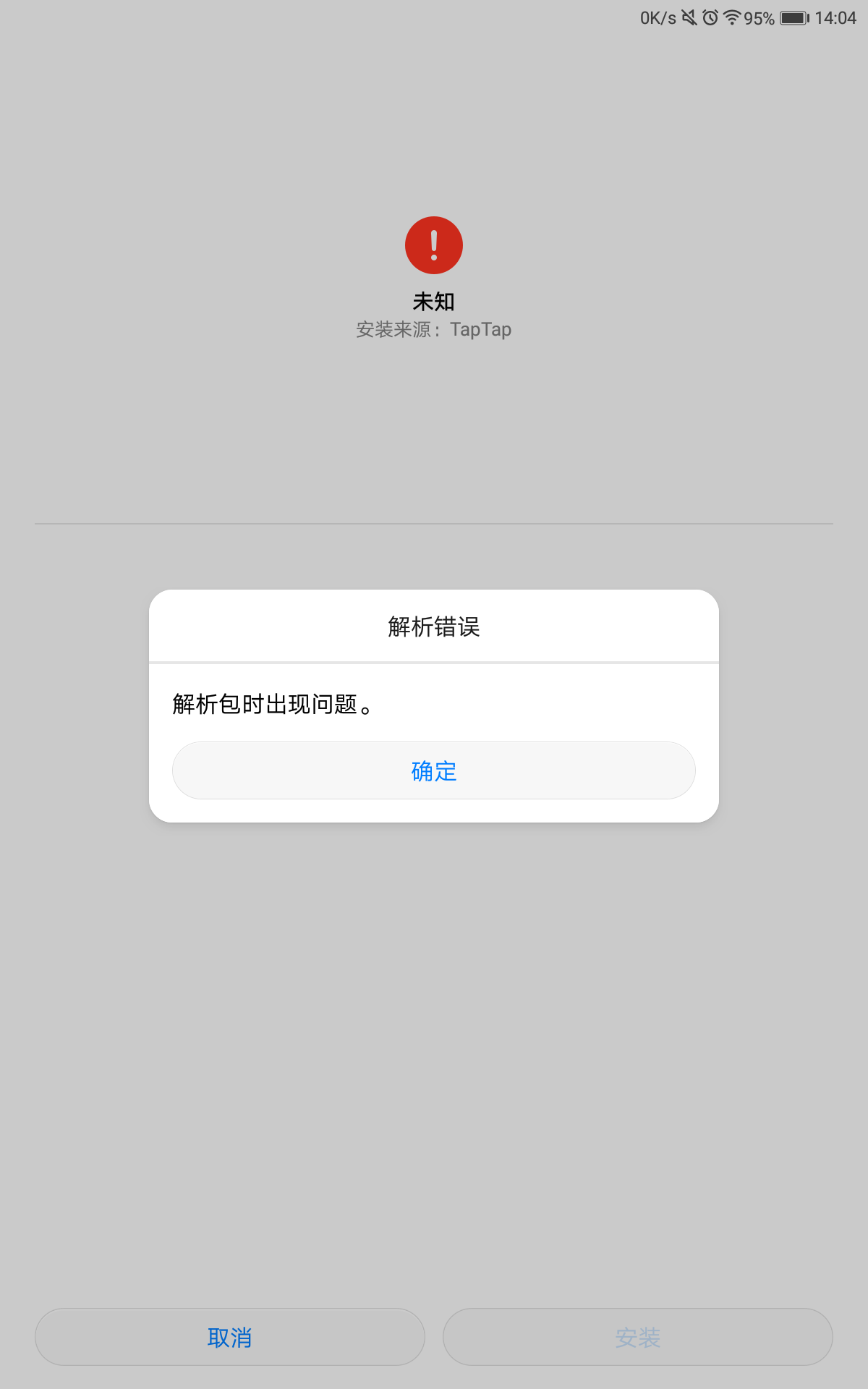This screenshot has height=1389, width=868.
Task: Click the 未知 app name label
Action: (x=433, y=302)
